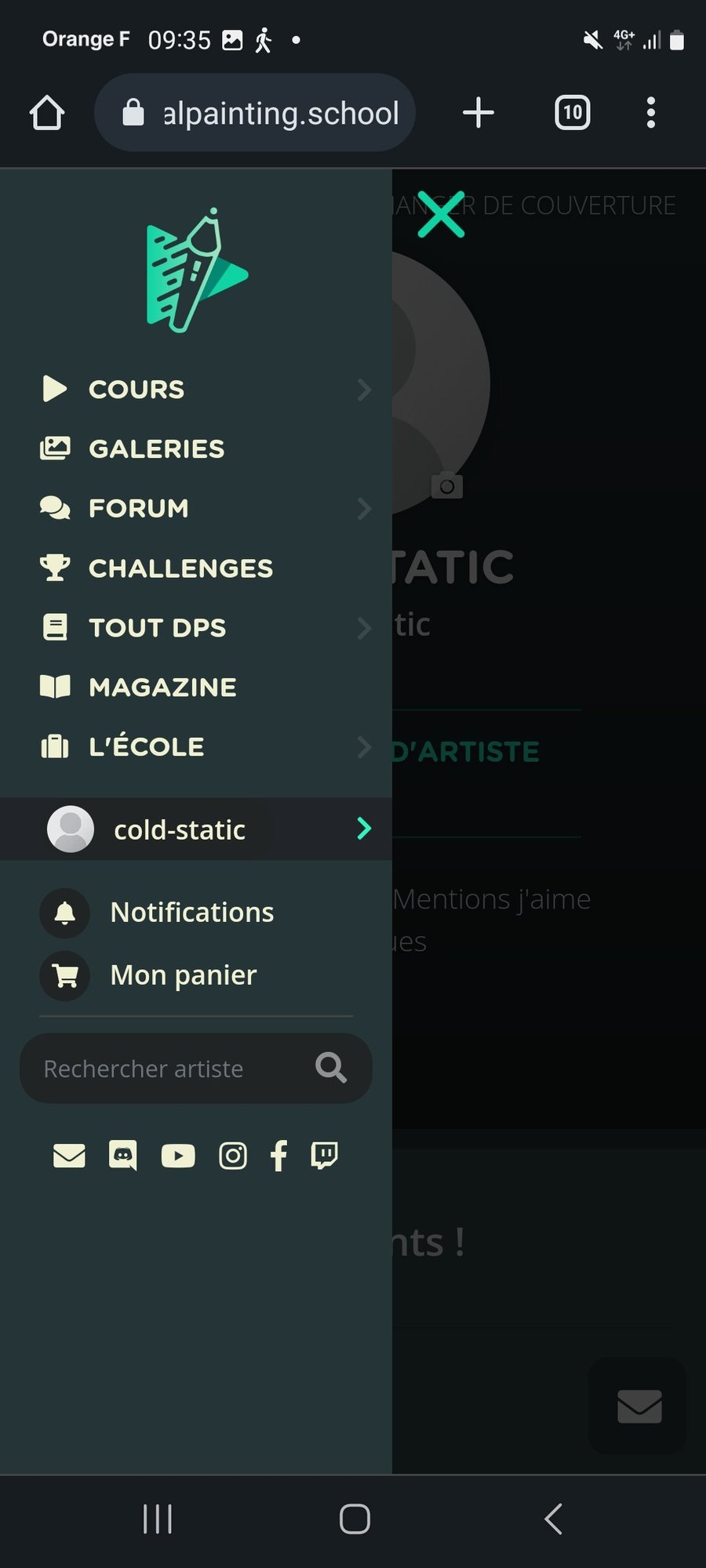Expand the Cours menu item

click(363, 390)
